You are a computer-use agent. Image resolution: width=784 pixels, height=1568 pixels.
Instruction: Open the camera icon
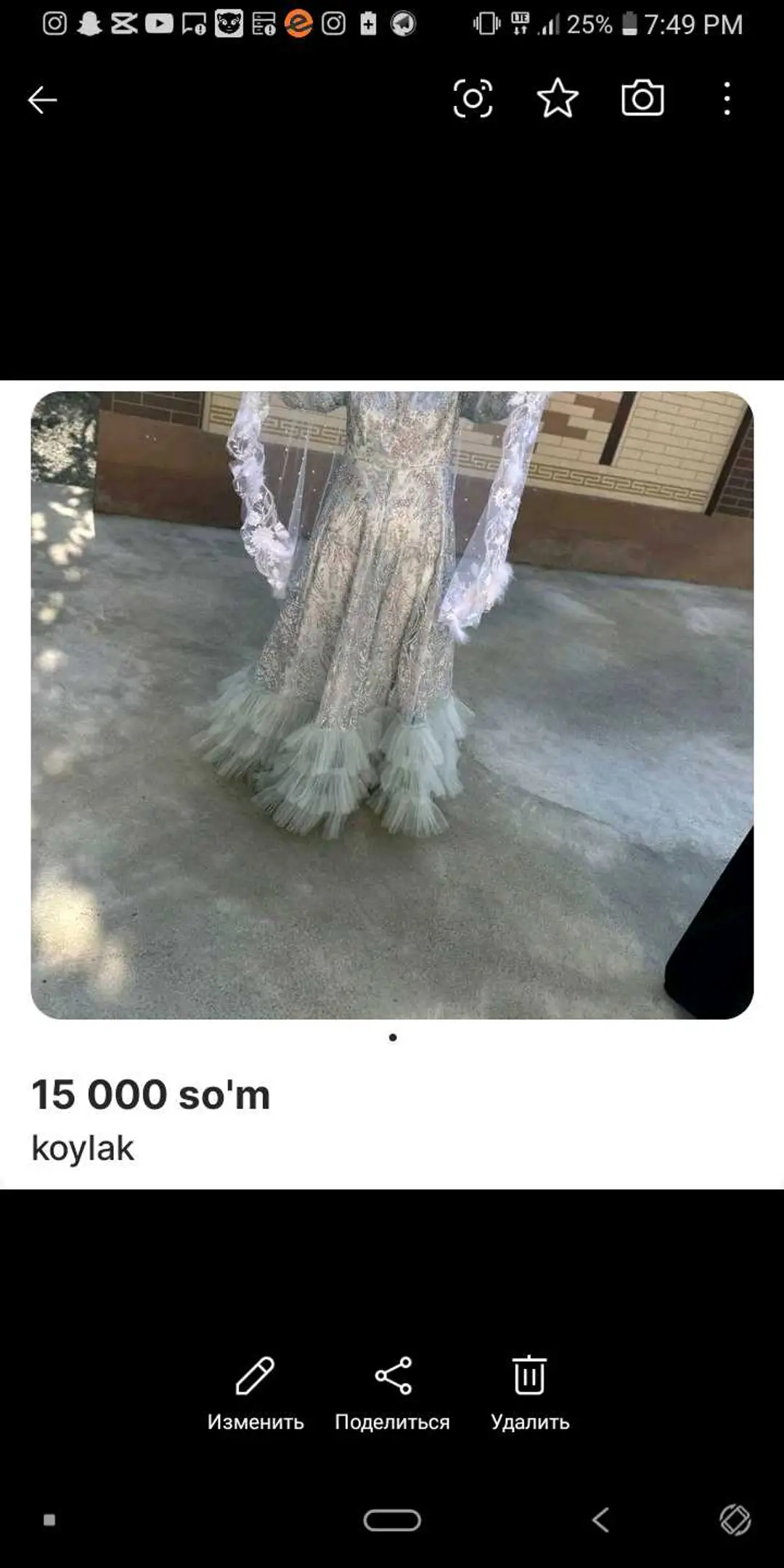pyautogui.click(x=642, y=98)
